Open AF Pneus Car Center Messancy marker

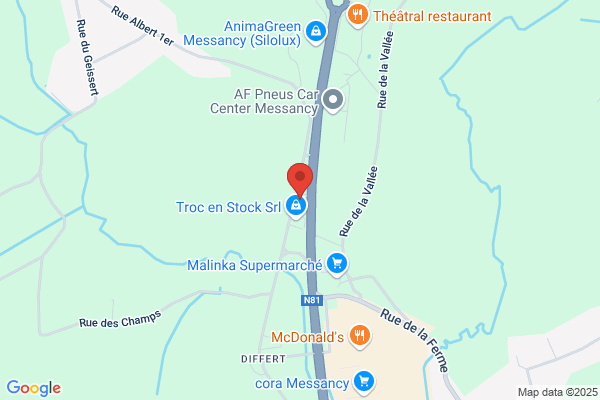point(333,100)
